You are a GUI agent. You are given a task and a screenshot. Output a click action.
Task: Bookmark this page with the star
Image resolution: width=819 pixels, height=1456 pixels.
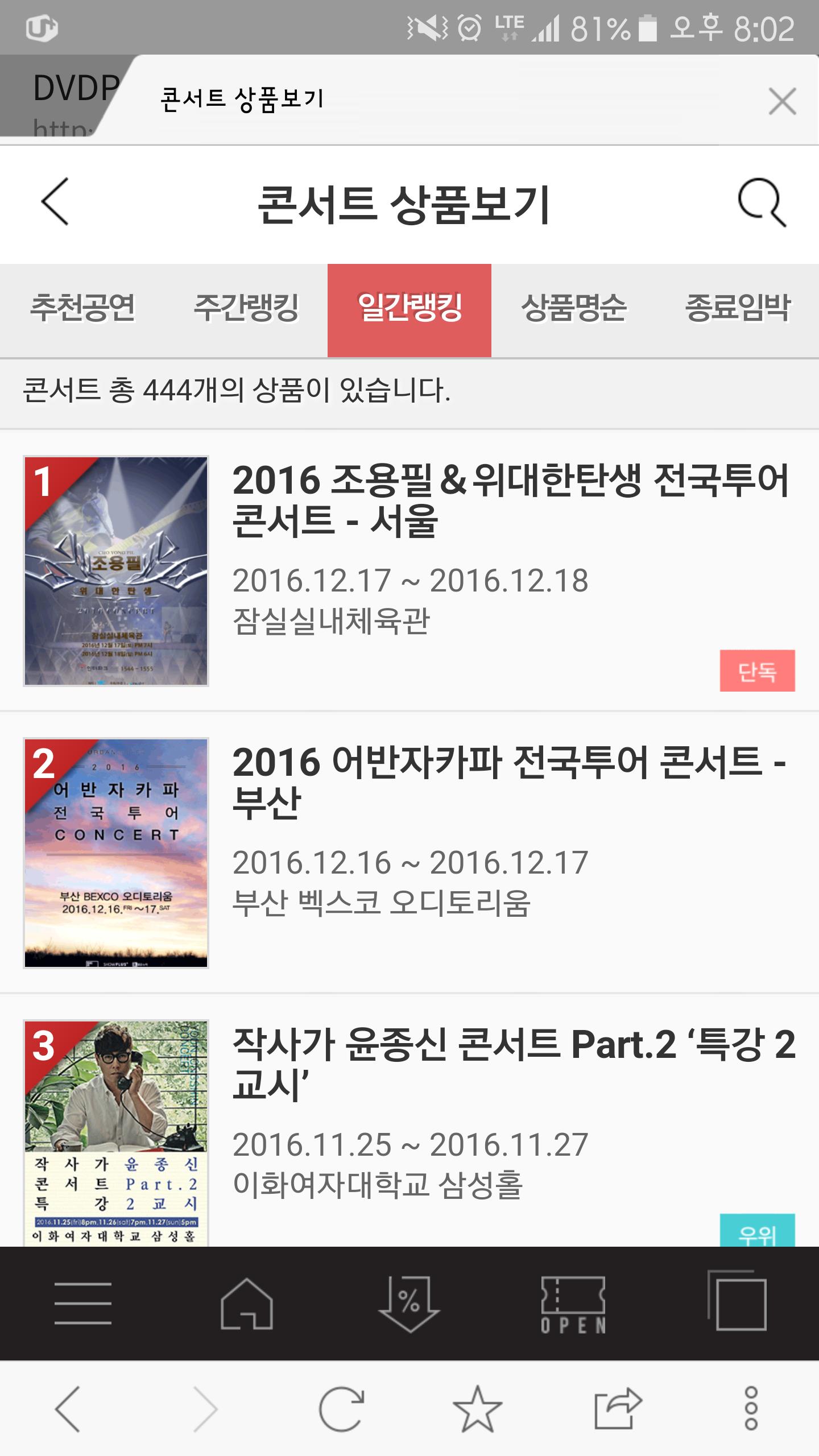pos(478,1408)
